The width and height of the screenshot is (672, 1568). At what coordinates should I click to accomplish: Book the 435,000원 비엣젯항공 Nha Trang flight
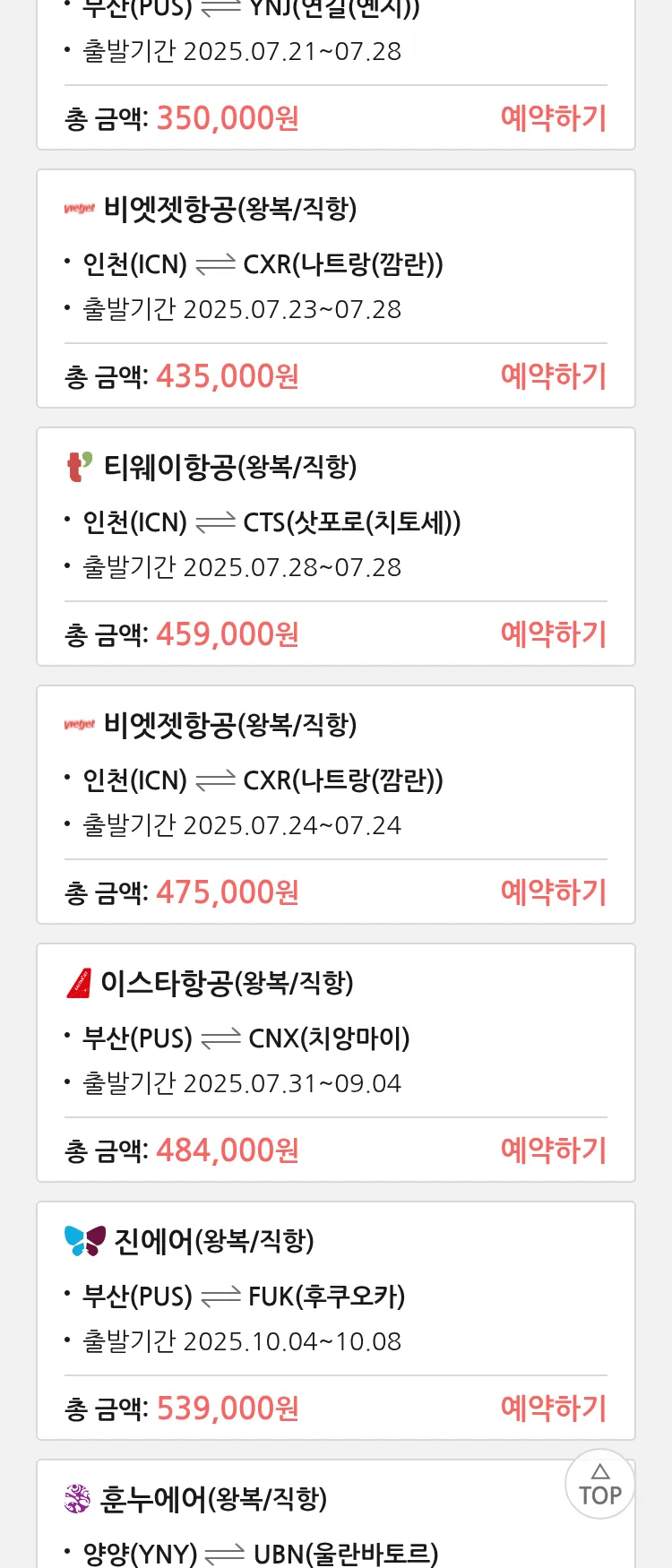coord(553,376)
